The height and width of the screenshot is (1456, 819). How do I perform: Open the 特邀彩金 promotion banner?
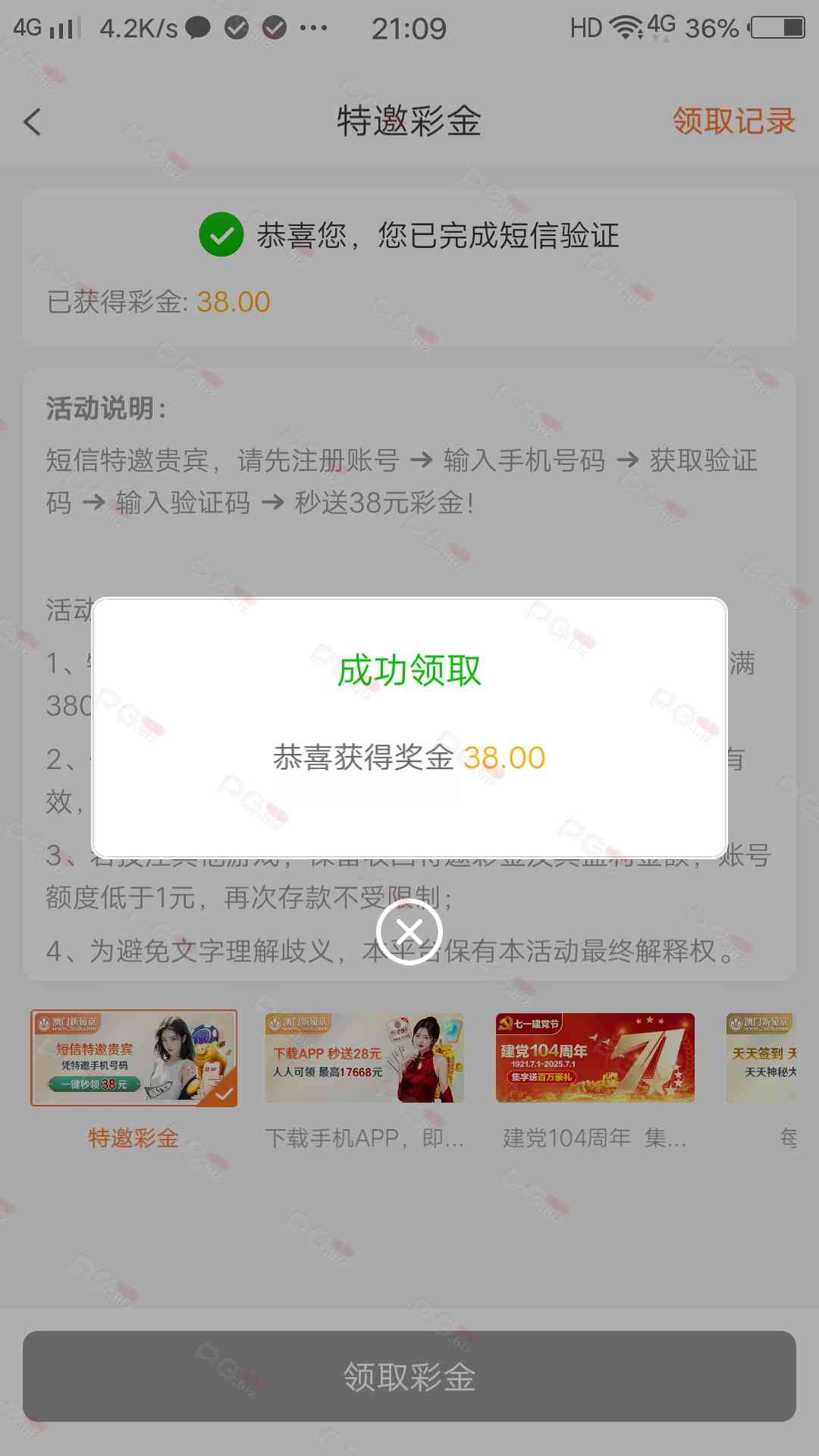pyautogui.click(x=133, y=1059)
